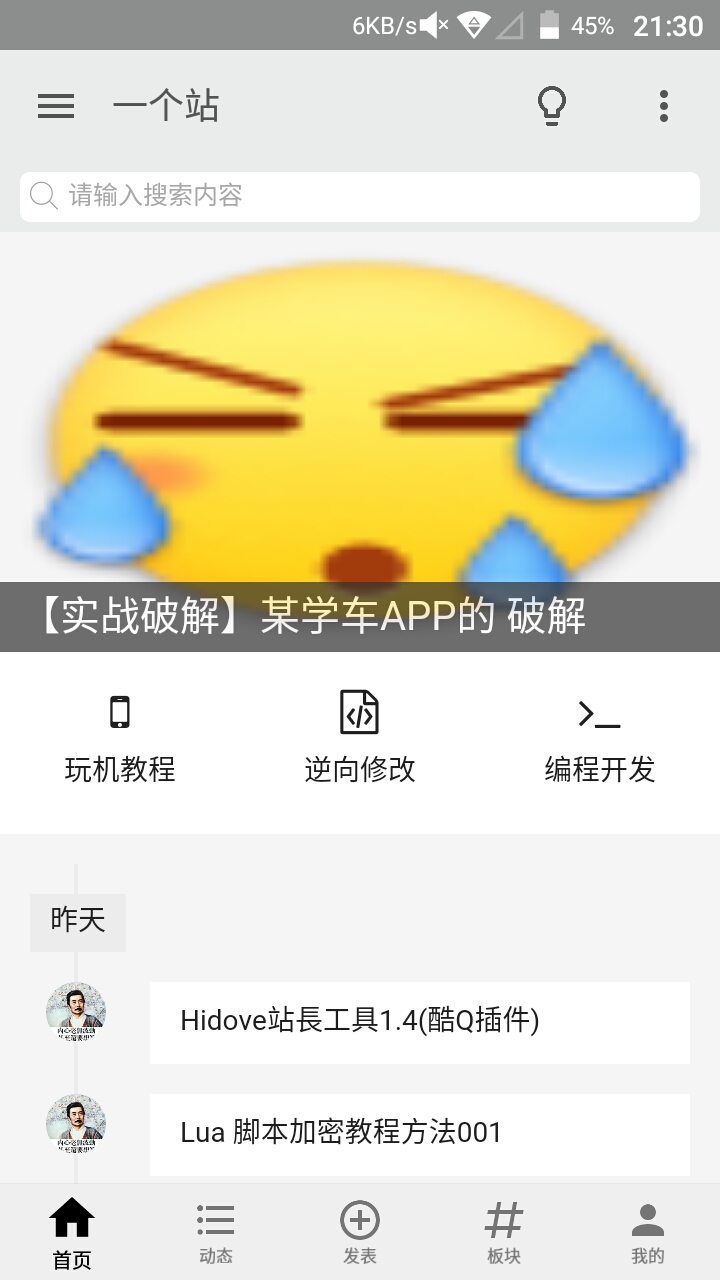Open the 玩机教程 category
Image resolution: width=720 pixels, height=1280 pixels.
coord(120,738)
